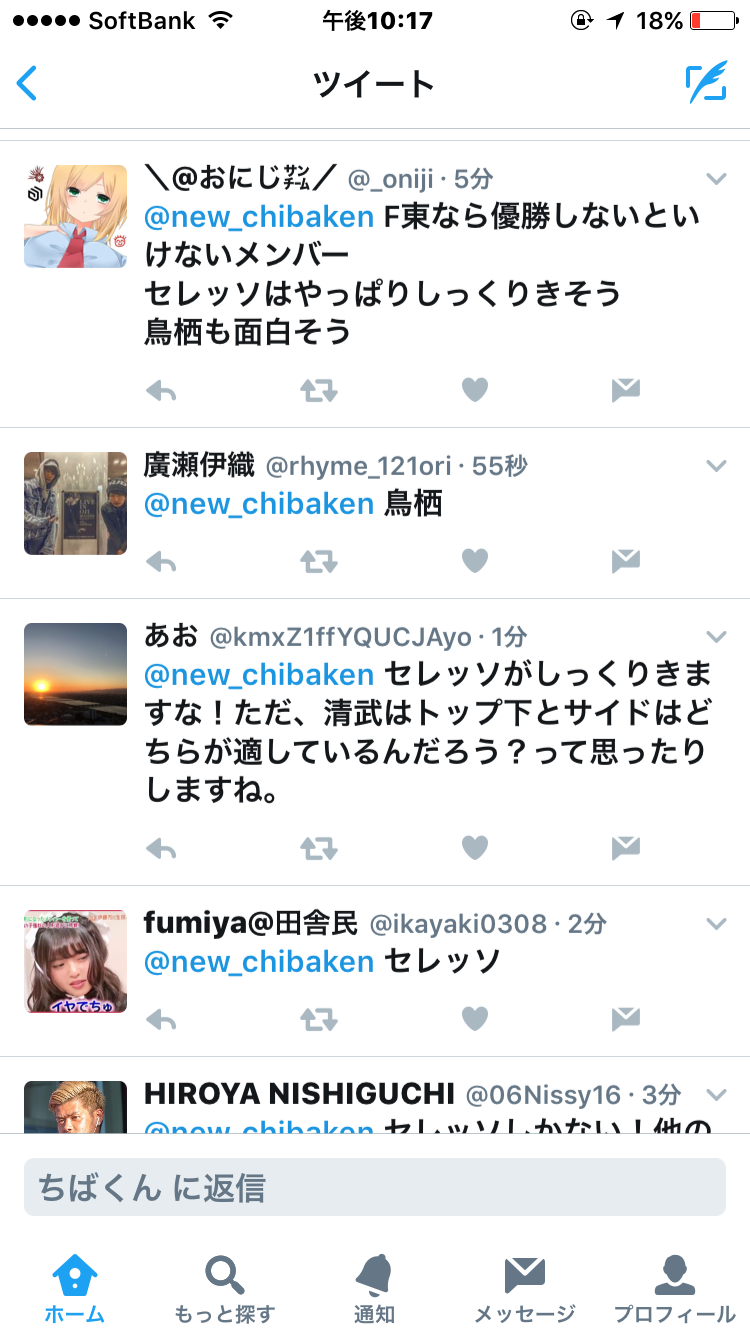Retweet あお's tweet
Screen dimensions: 750x1334
coord(319,848)
